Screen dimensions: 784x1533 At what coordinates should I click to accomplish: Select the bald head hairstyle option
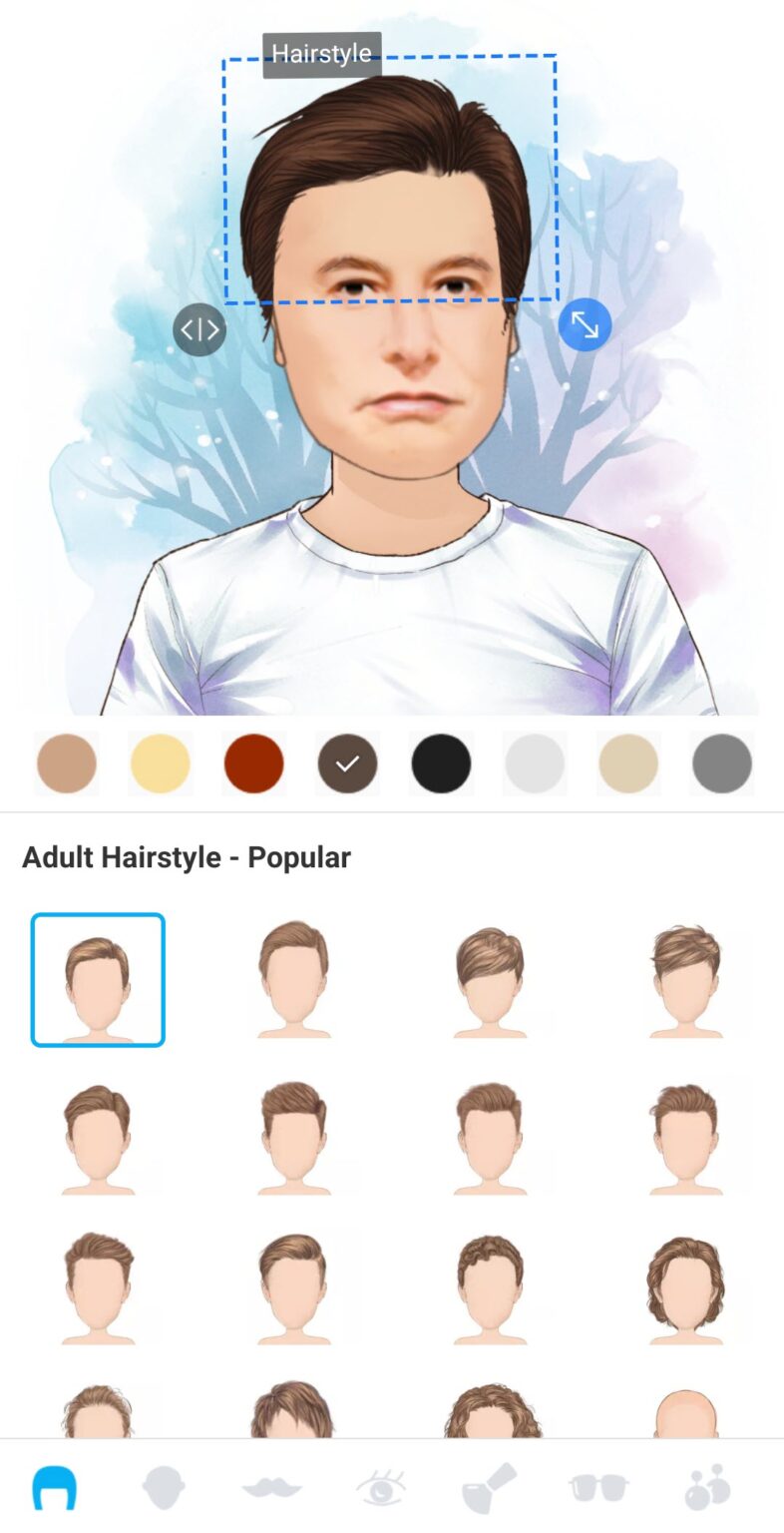(685, 1410)
